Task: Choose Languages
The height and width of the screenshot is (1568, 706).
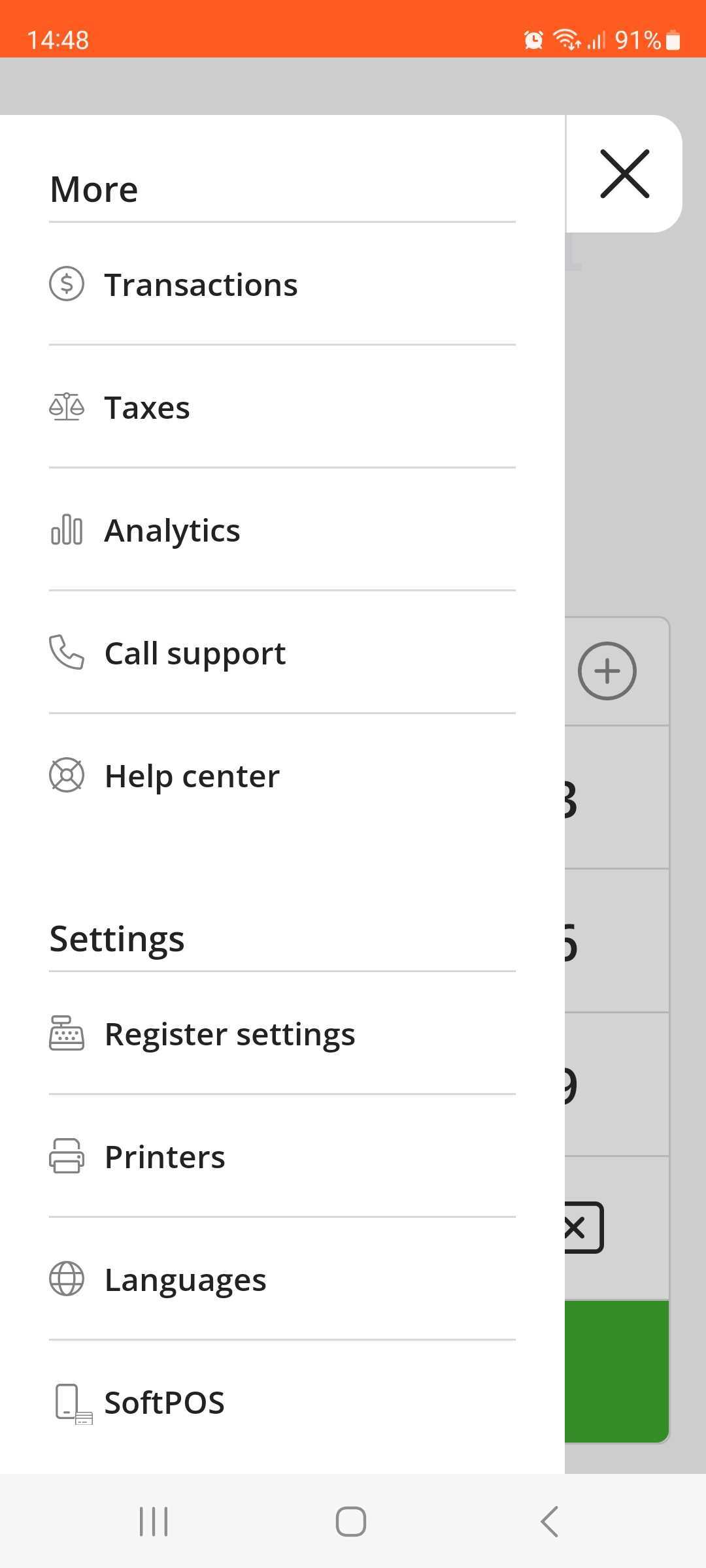Action: pos(185,1280)
